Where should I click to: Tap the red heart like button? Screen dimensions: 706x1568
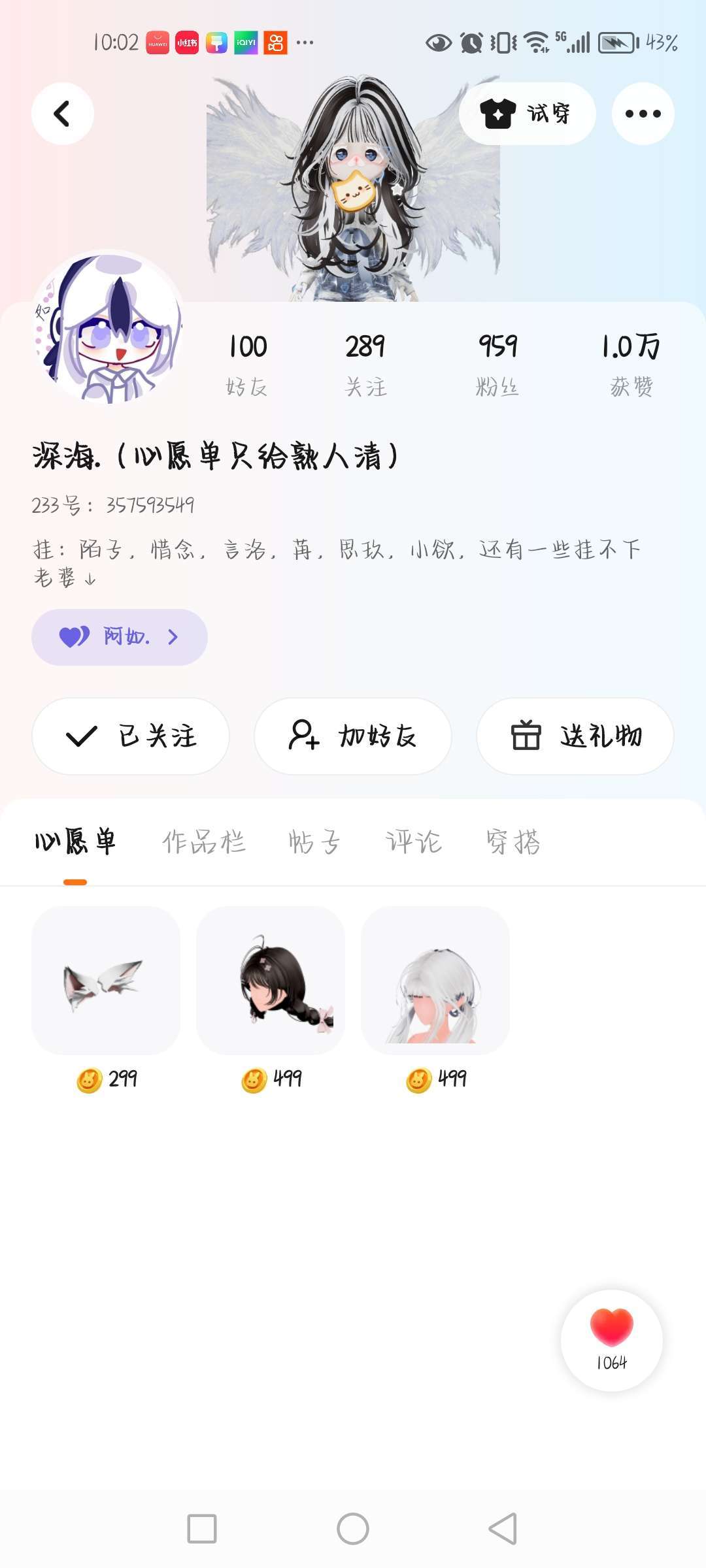click(612, 1339)
